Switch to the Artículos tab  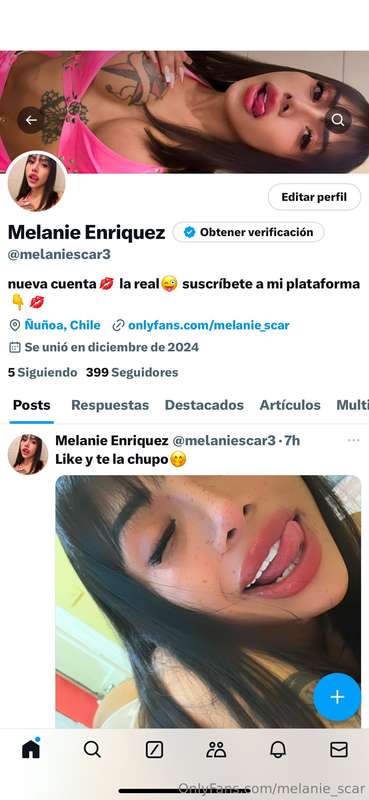(290, 405)
